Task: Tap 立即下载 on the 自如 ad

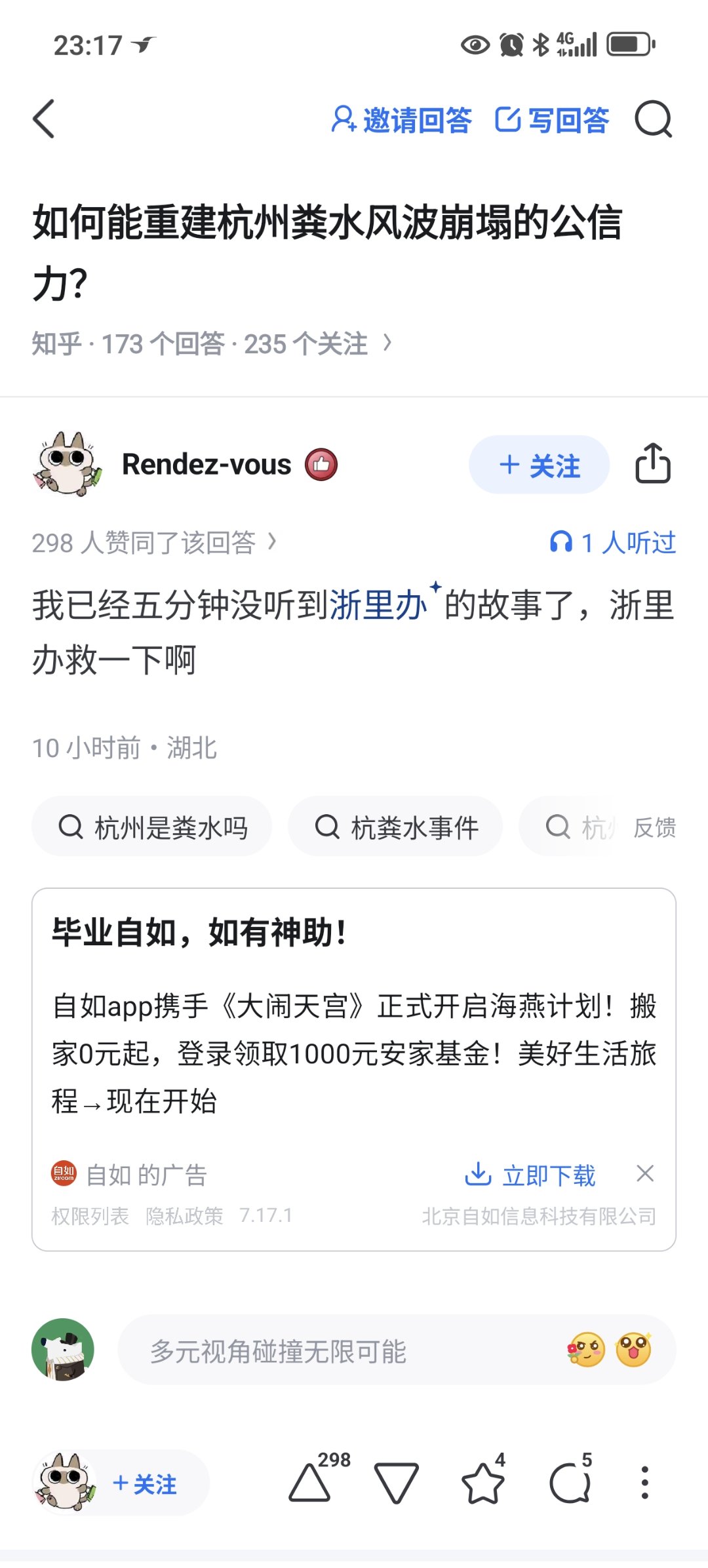Action: (x=530, y=1175)
